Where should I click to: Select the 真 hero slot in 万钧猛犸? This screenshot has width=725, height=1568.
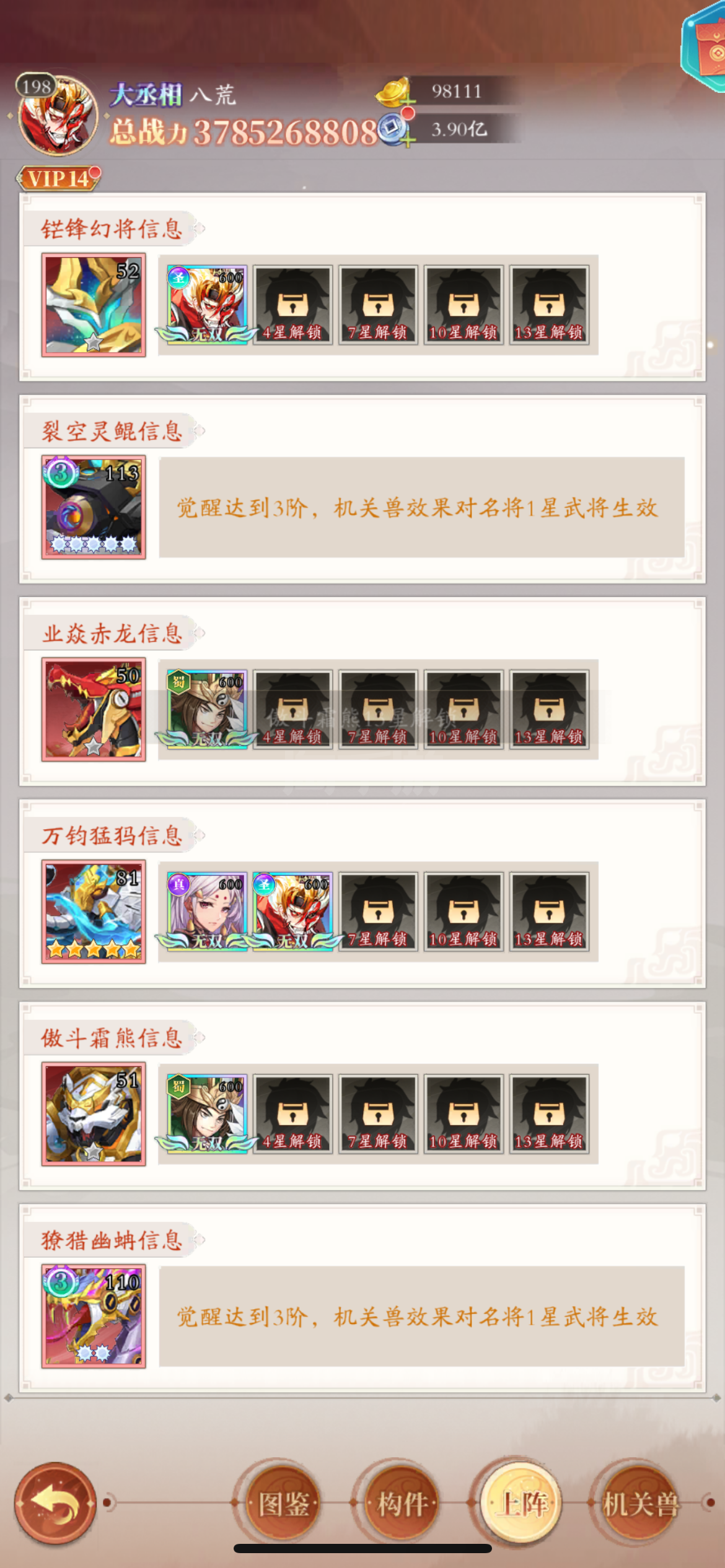207,912
